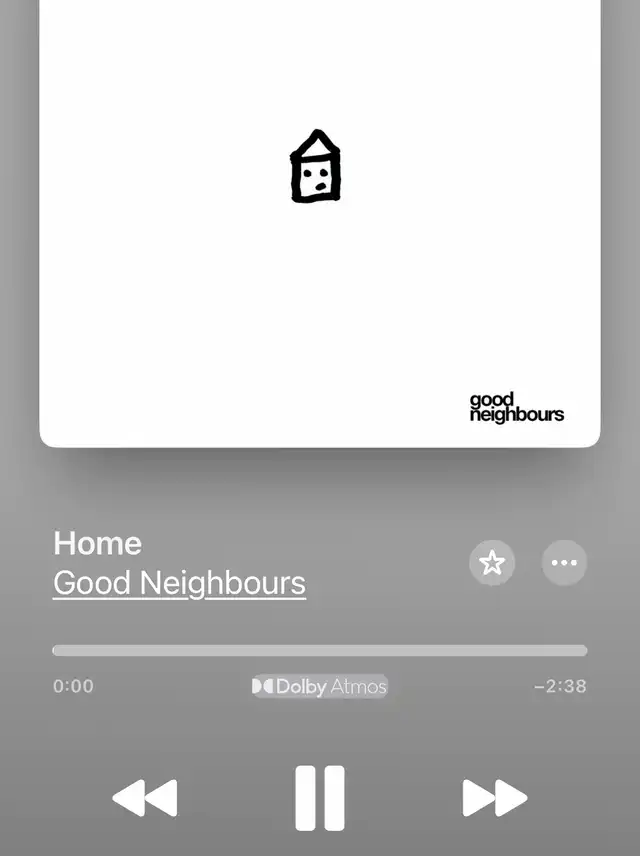This screenshot has width=640, height=856.
Task: Tap the Home album artwork
Action: [x=320, y=220]
